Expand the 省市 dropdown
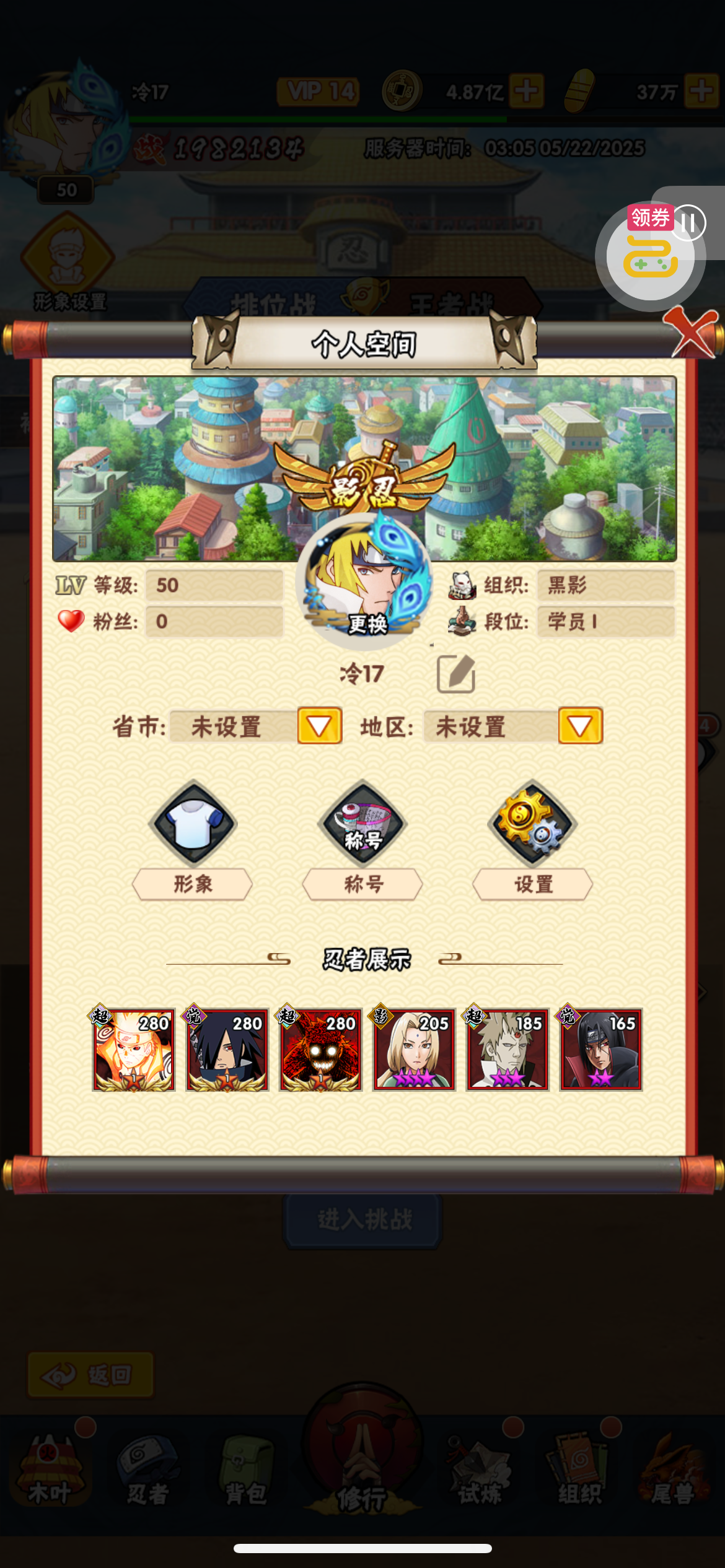 pyautogui.click(x=320, y=726)
